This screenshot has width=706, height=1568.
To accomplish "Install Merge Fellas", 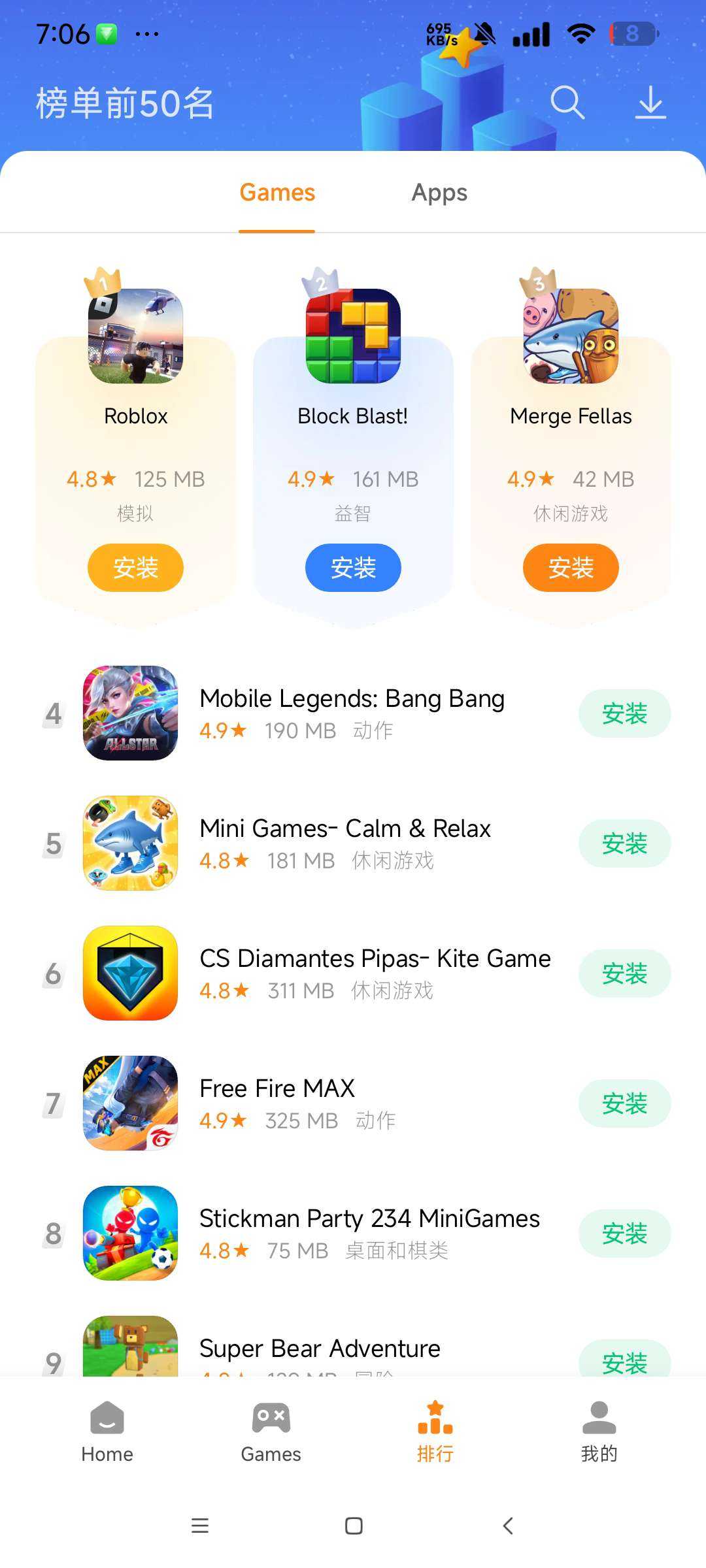I will pos(571,568).
